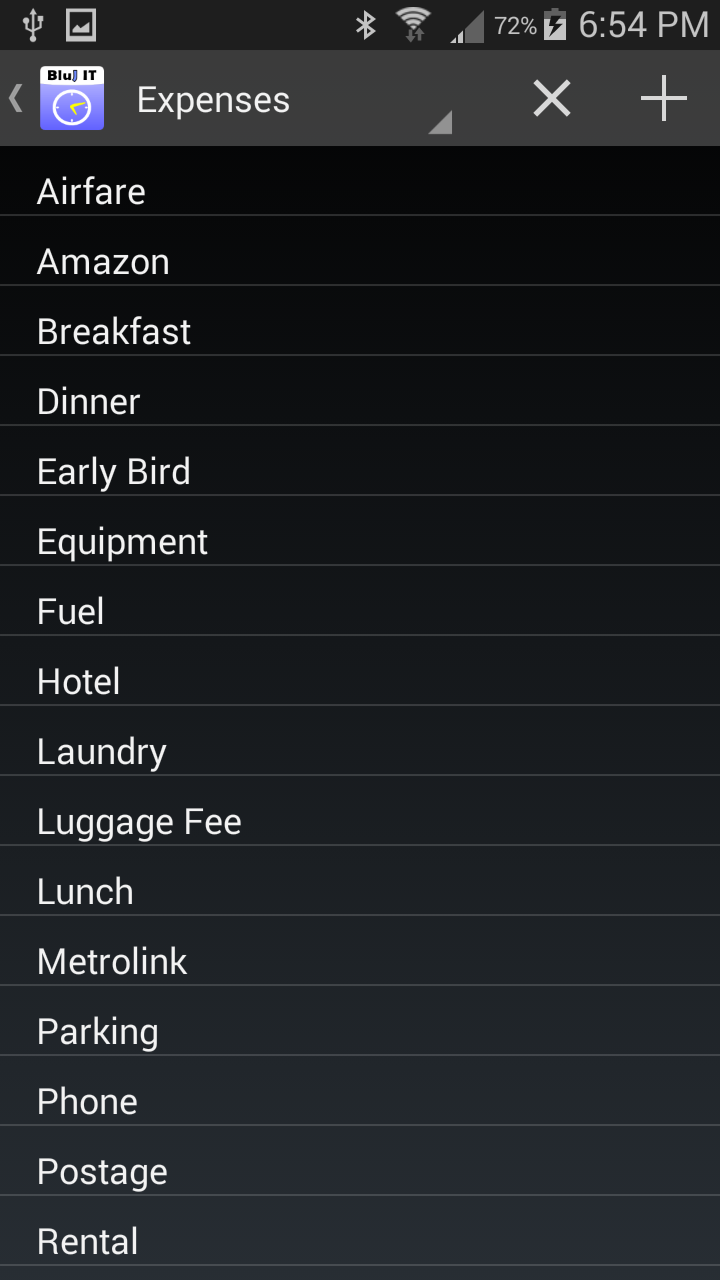
Task: Open the Hotel expense item
Action: click(x=360, y=681)
